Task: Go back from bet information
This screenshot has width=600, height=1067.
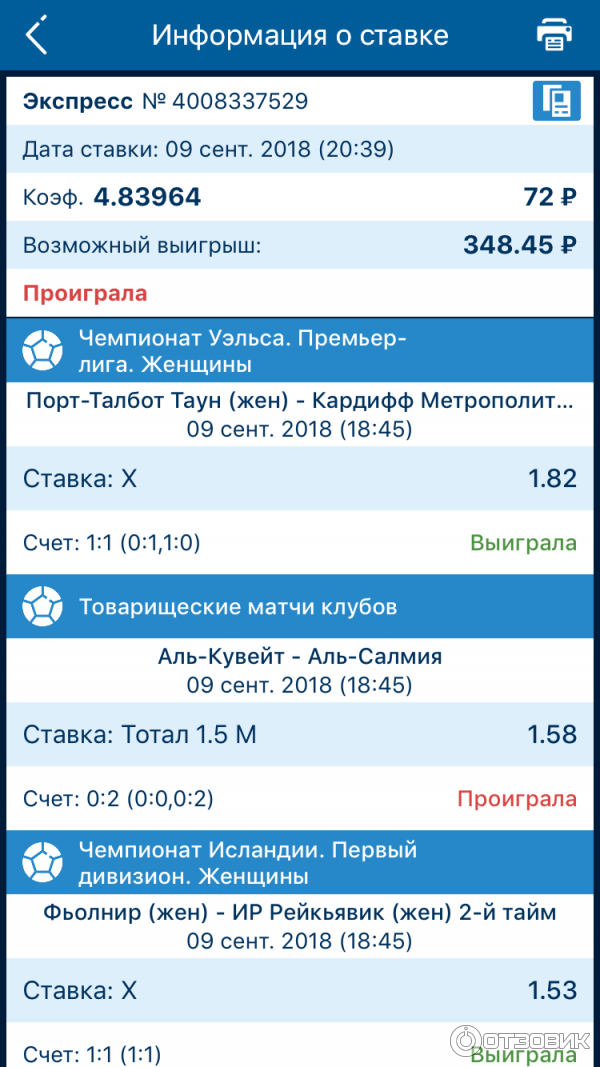Action: (x=37, y=36)
